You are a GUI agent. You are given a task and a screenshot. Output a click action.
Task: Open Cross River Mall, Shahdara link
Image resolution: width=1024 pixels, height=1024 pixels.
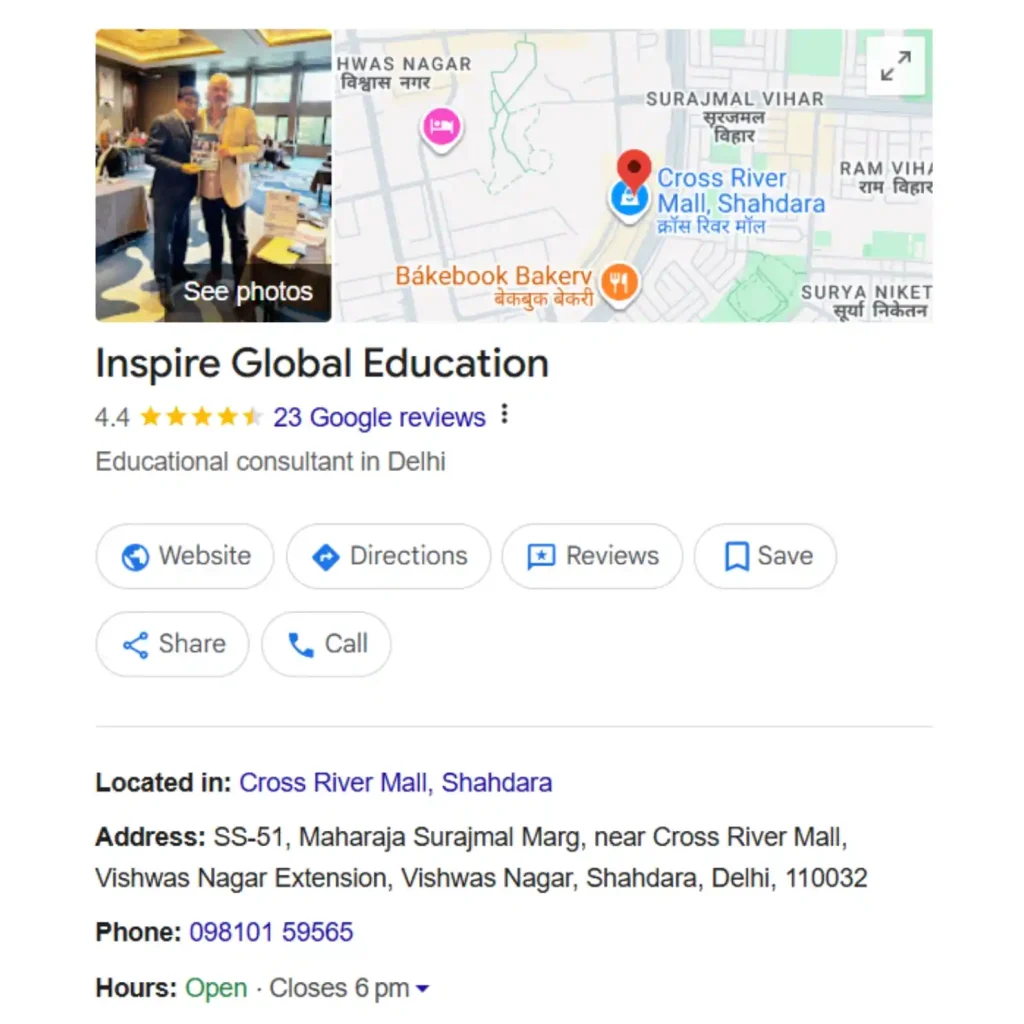(x=395, y=782)
